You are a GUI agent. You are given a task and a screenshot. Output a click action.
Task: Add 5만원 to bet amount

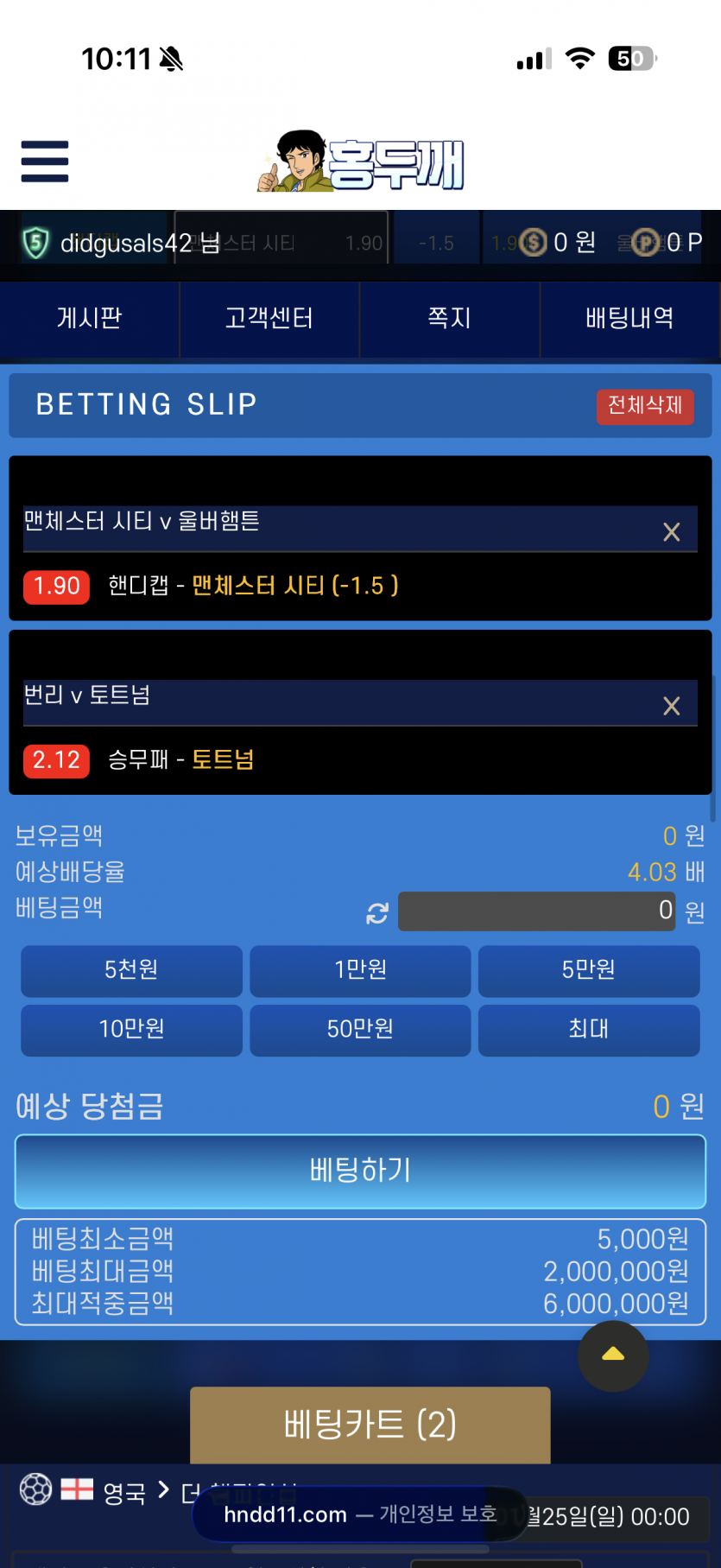(x=589, y=970)
